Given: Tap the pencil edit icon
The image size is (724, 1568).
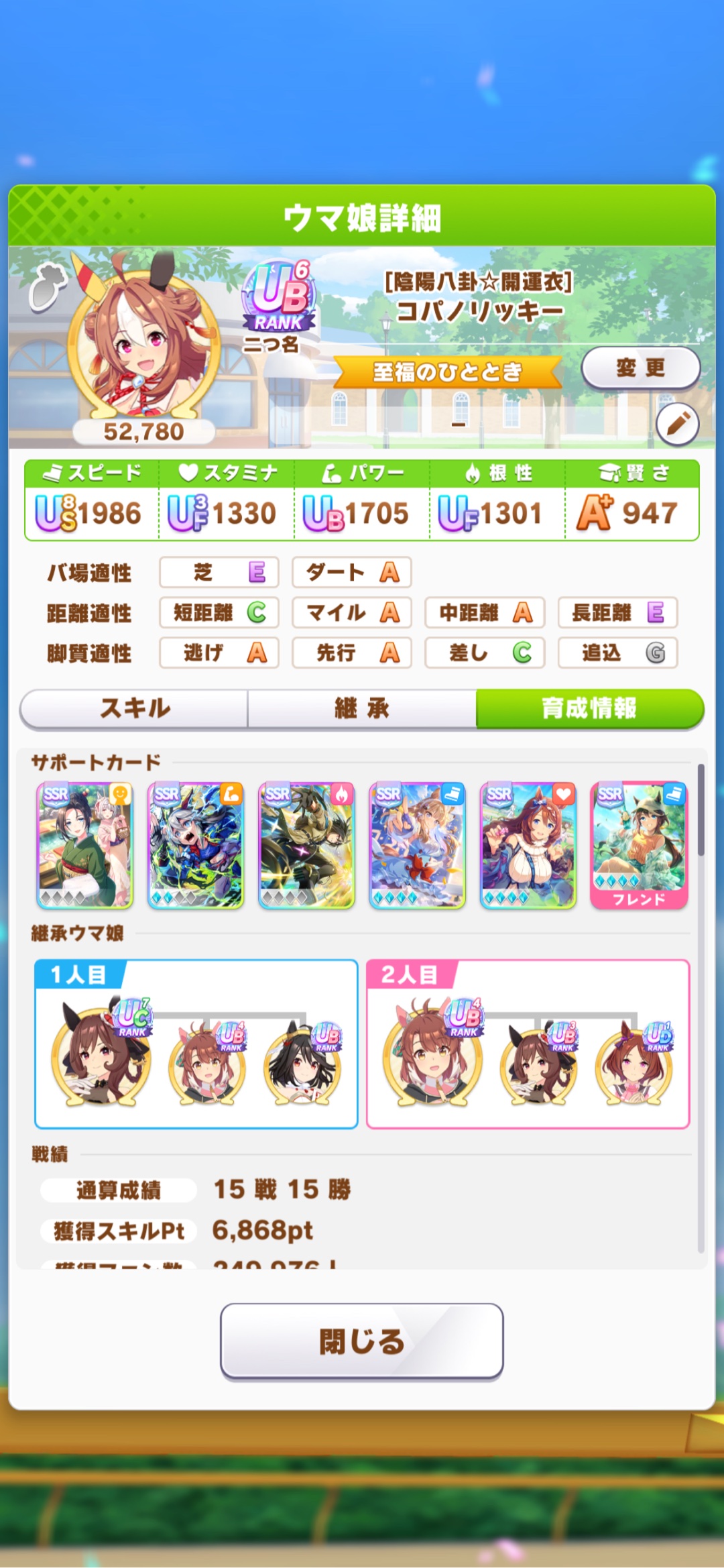Looking at the screenshot, I should [677, 424].
